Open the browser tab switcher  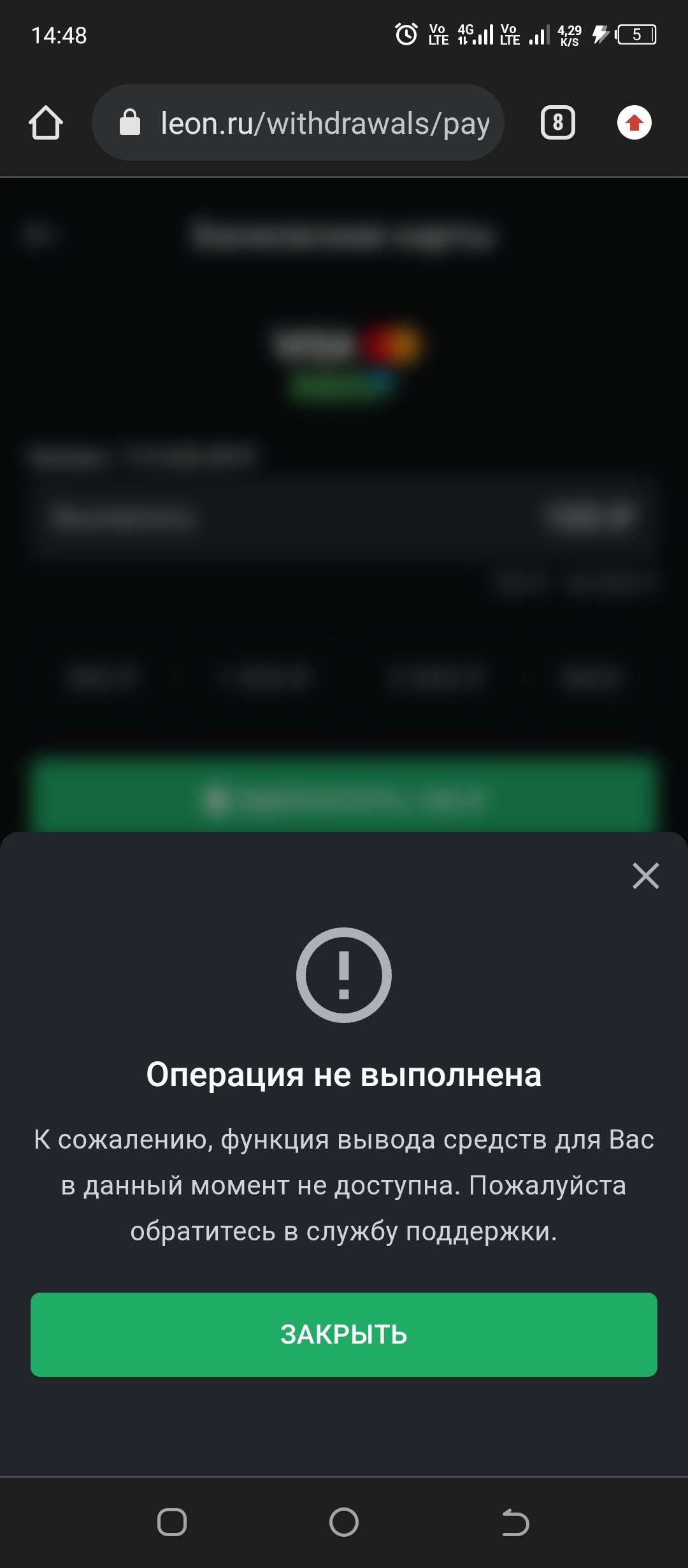coord(557,123)
